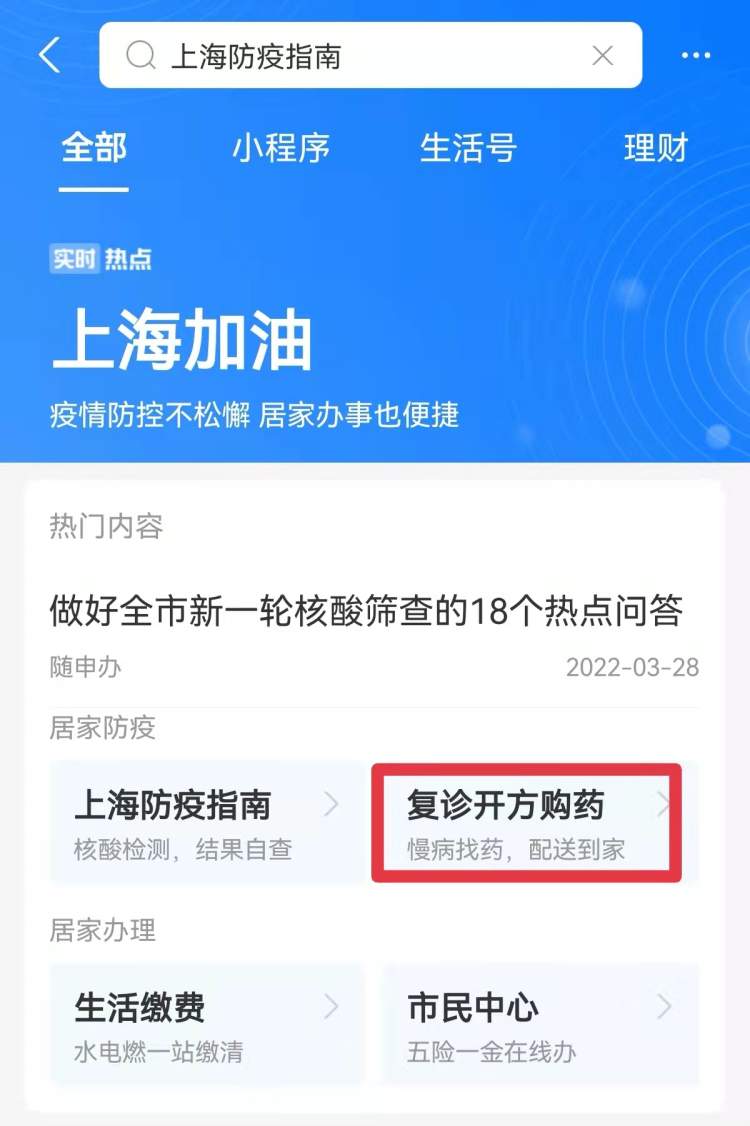Switch to the 全部 tab
This screenshot has width=750, height=1126.
click(x=94, y=148)
